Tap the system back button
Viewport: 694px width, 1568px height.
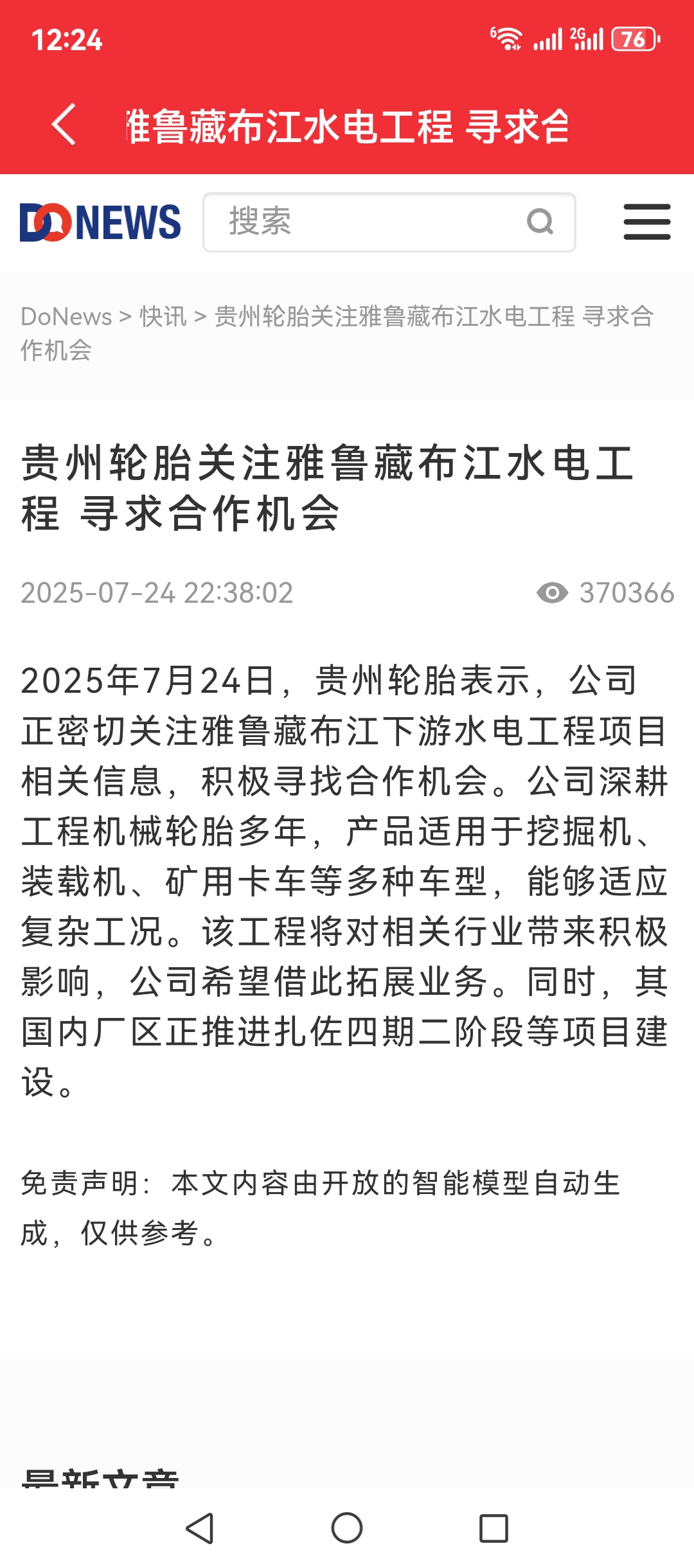200,1528
